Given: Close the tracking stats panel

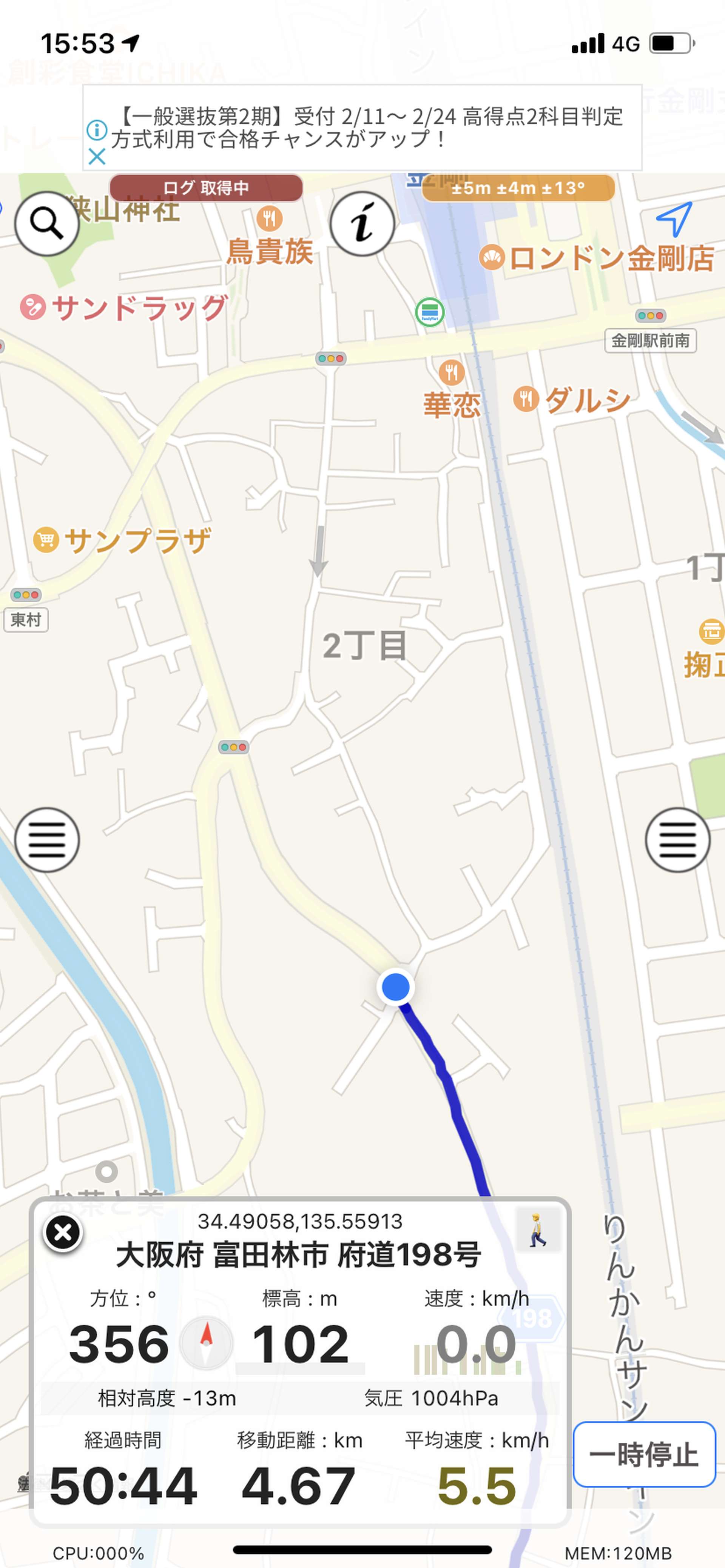Looking at the screenshot, I should pos(63,1233).
